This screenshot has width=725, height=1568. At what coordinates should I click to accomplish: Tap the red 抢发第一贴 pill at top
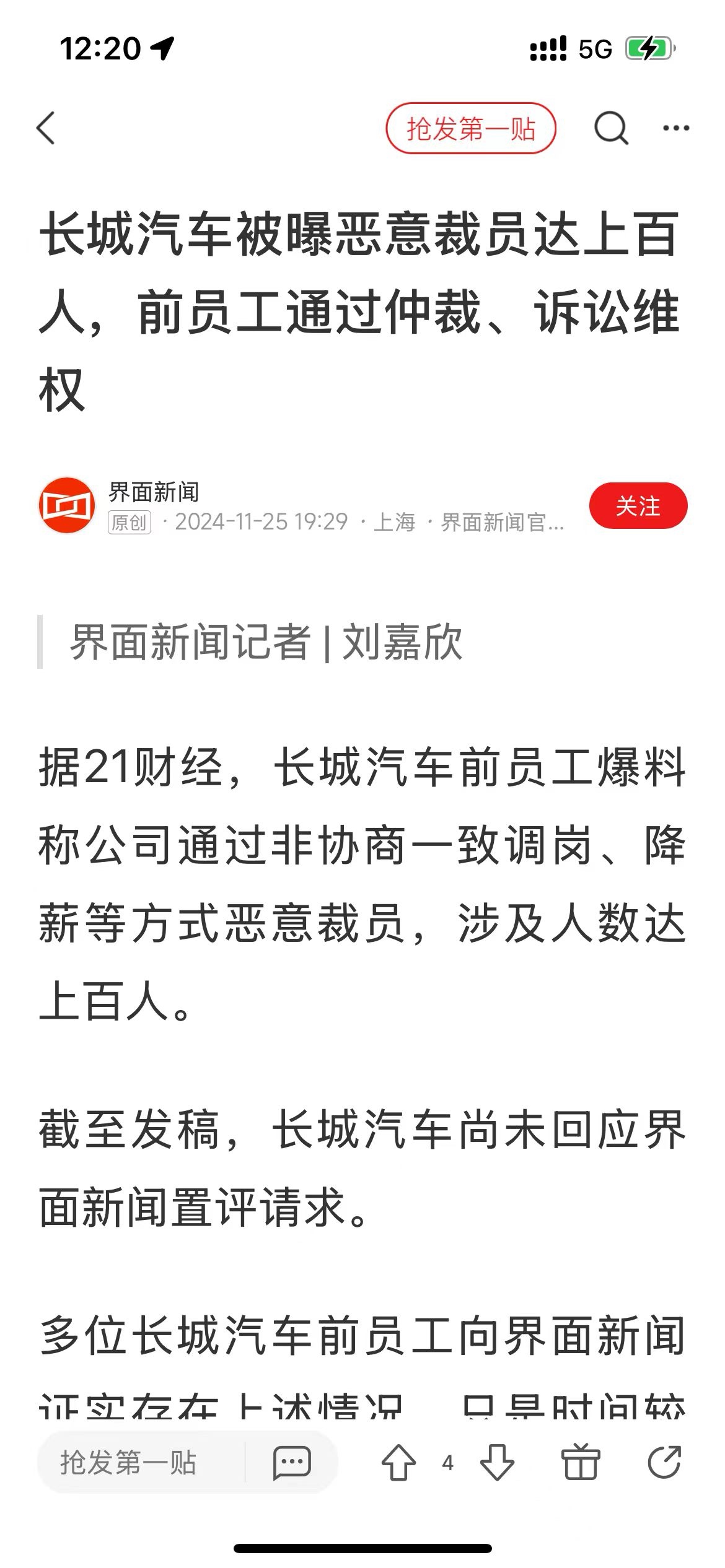[471, 128]
